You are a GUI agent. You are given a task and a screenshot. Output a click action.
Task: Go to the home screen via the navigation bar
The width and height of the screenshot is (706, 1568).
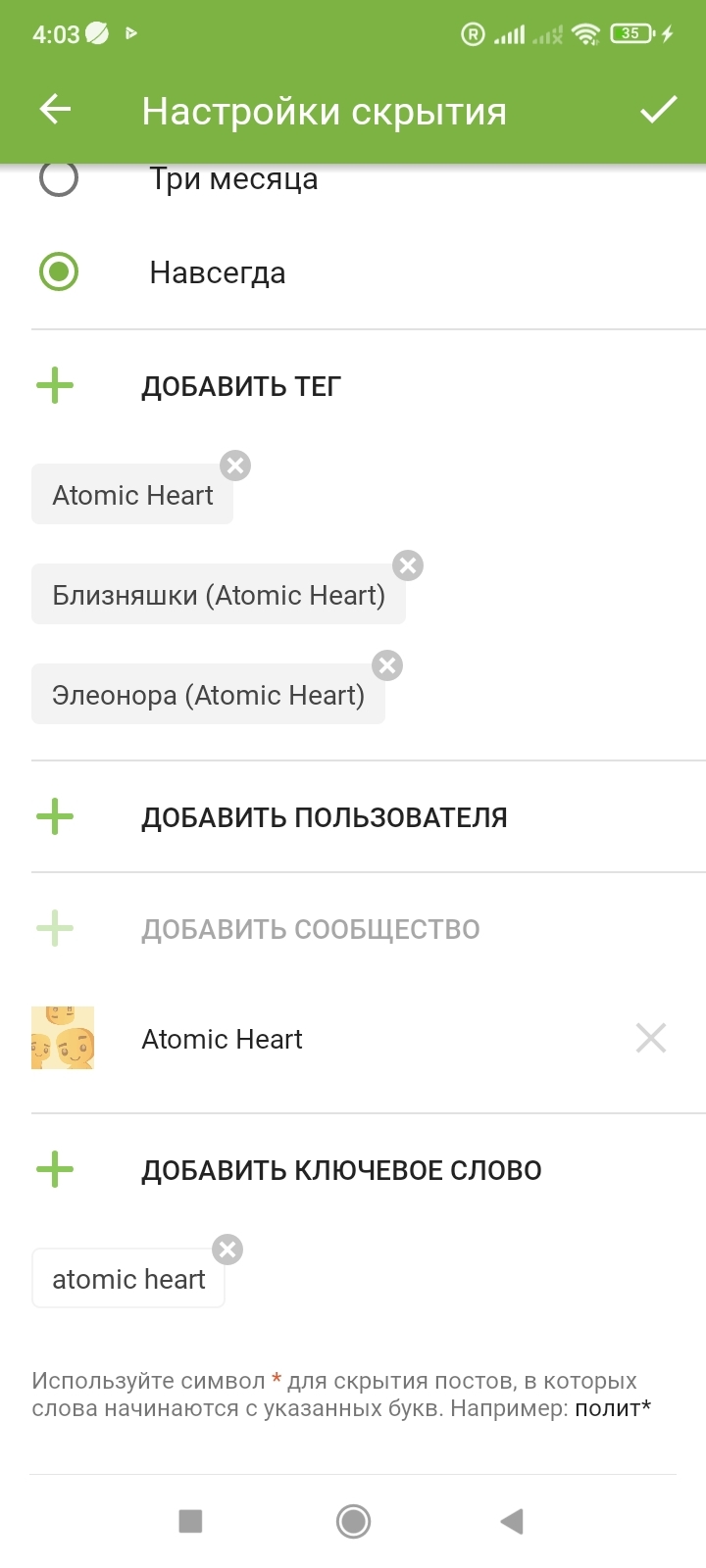click(x=353, y=1521)
